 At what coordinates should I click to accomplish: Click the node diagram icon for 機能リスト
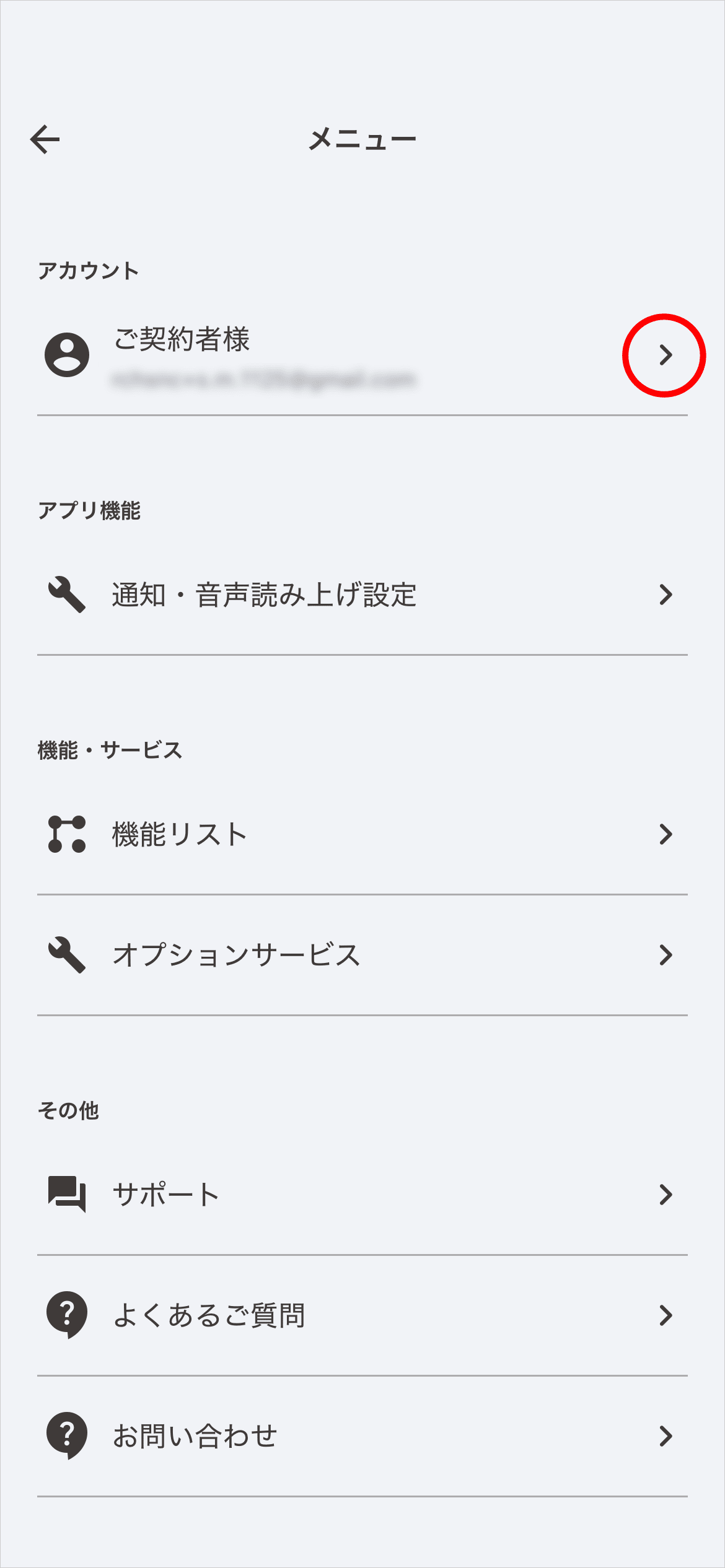click(67, 834)
